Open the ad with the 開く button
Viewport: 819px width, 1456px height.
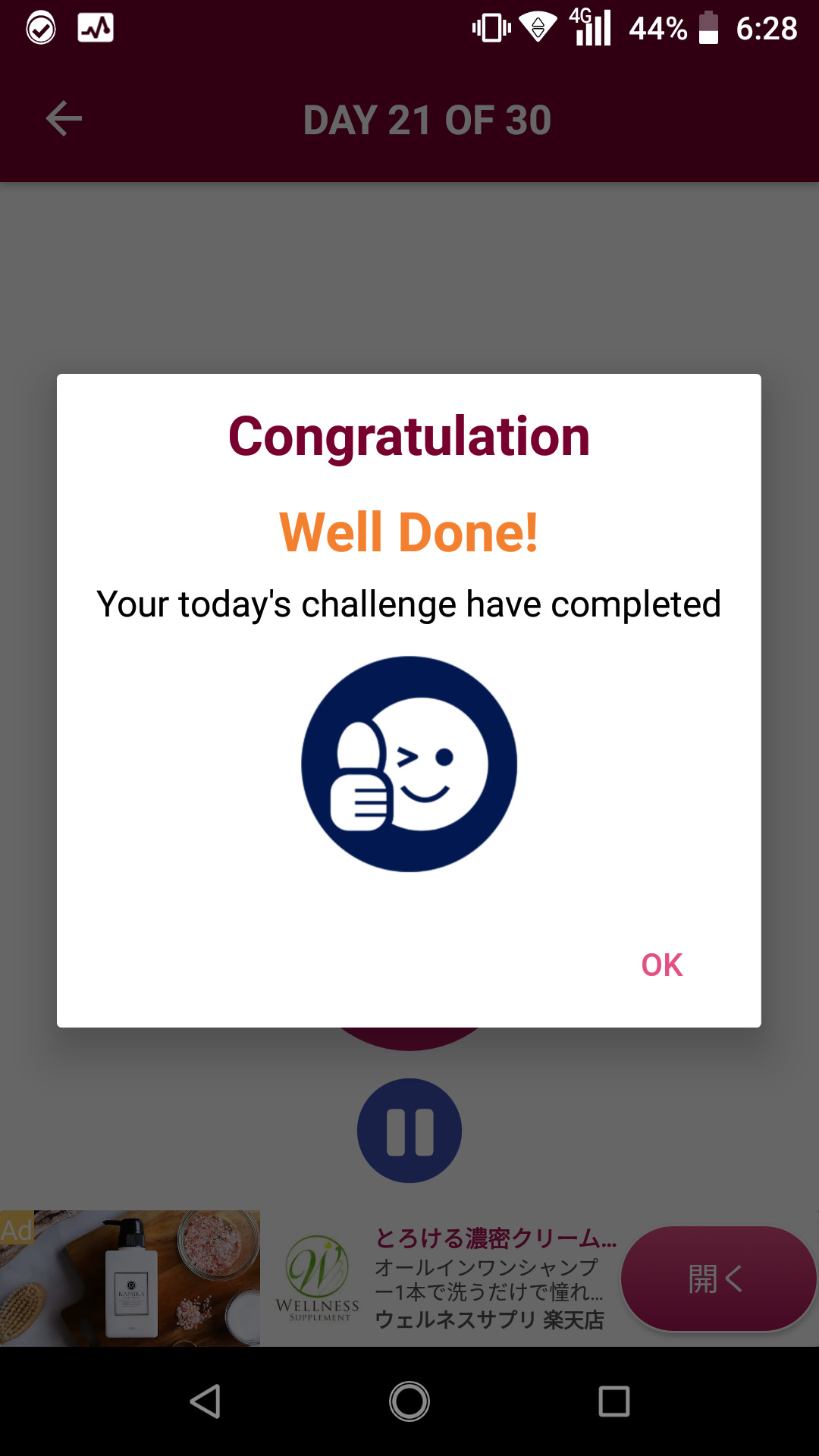[x=717, y=1279]
